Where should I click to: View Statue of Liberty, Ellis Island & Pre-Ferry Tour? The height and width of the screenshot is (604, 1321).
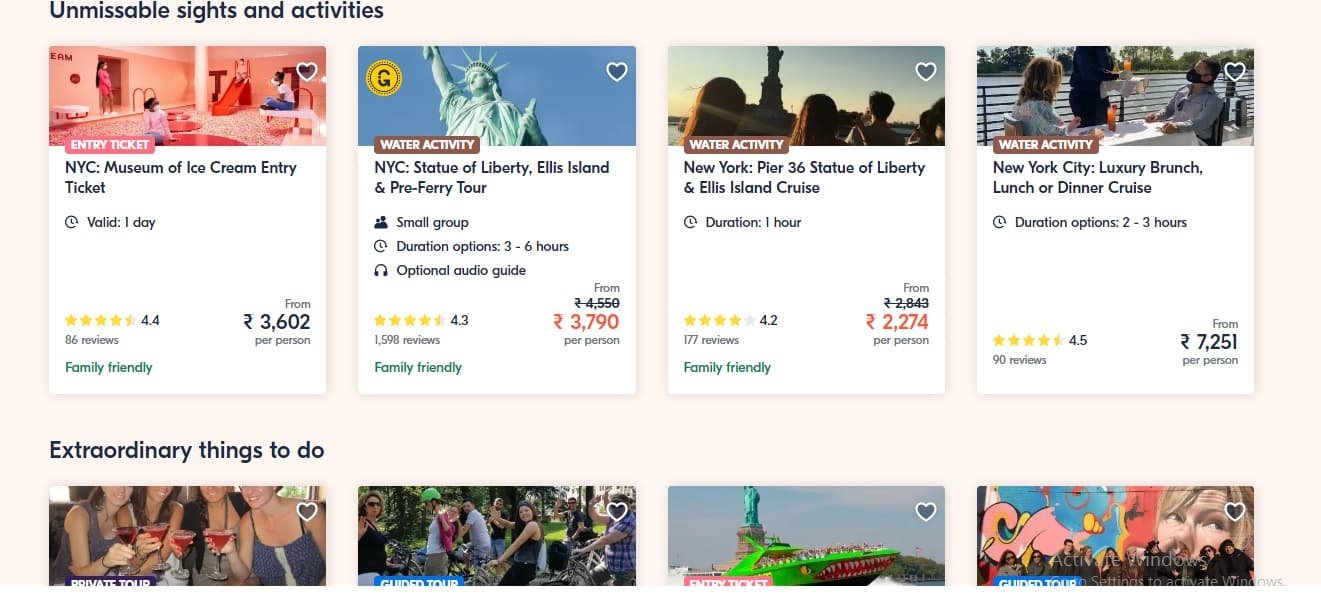coord(491,177)
